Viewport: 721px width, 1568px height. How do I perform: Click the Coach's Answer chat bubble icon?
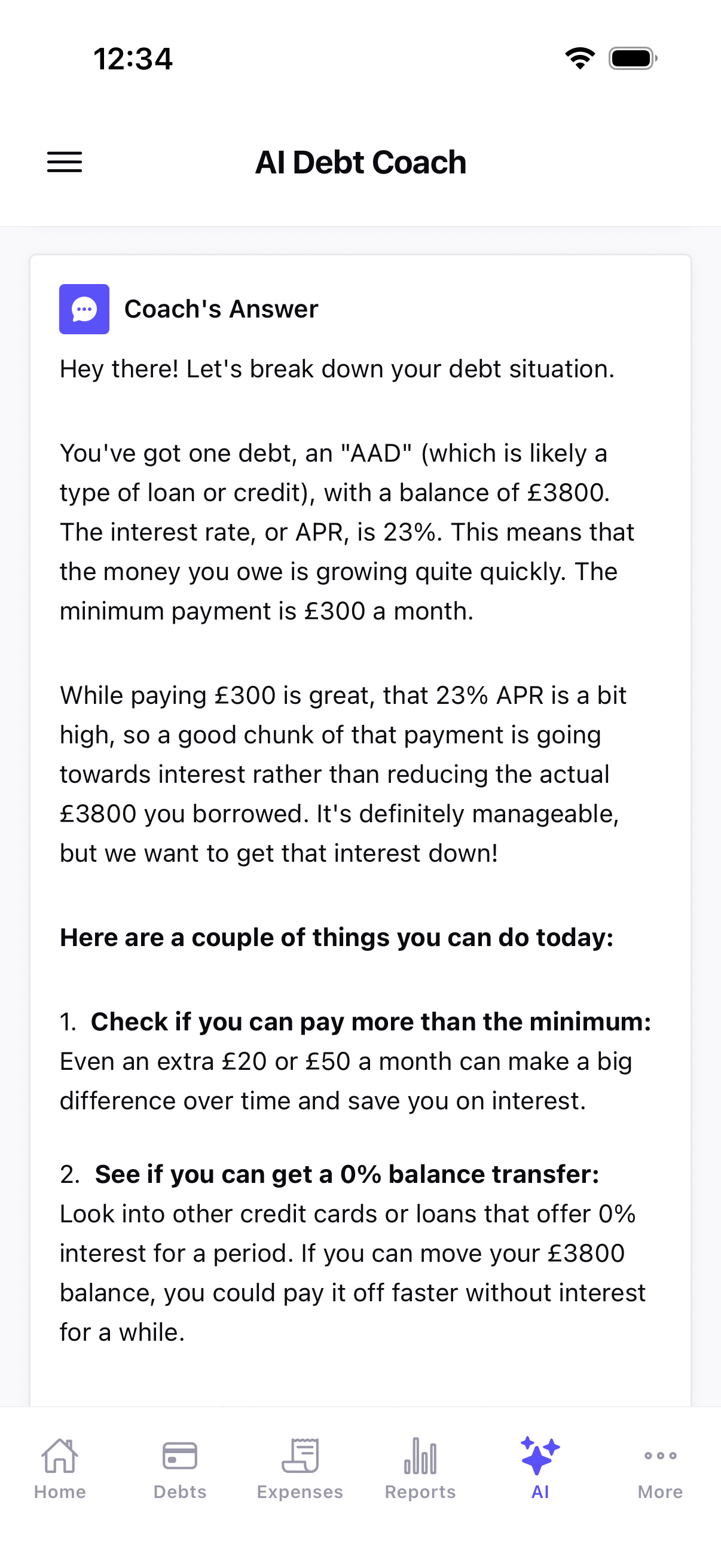pyautogui.click(x=84, y=309)
